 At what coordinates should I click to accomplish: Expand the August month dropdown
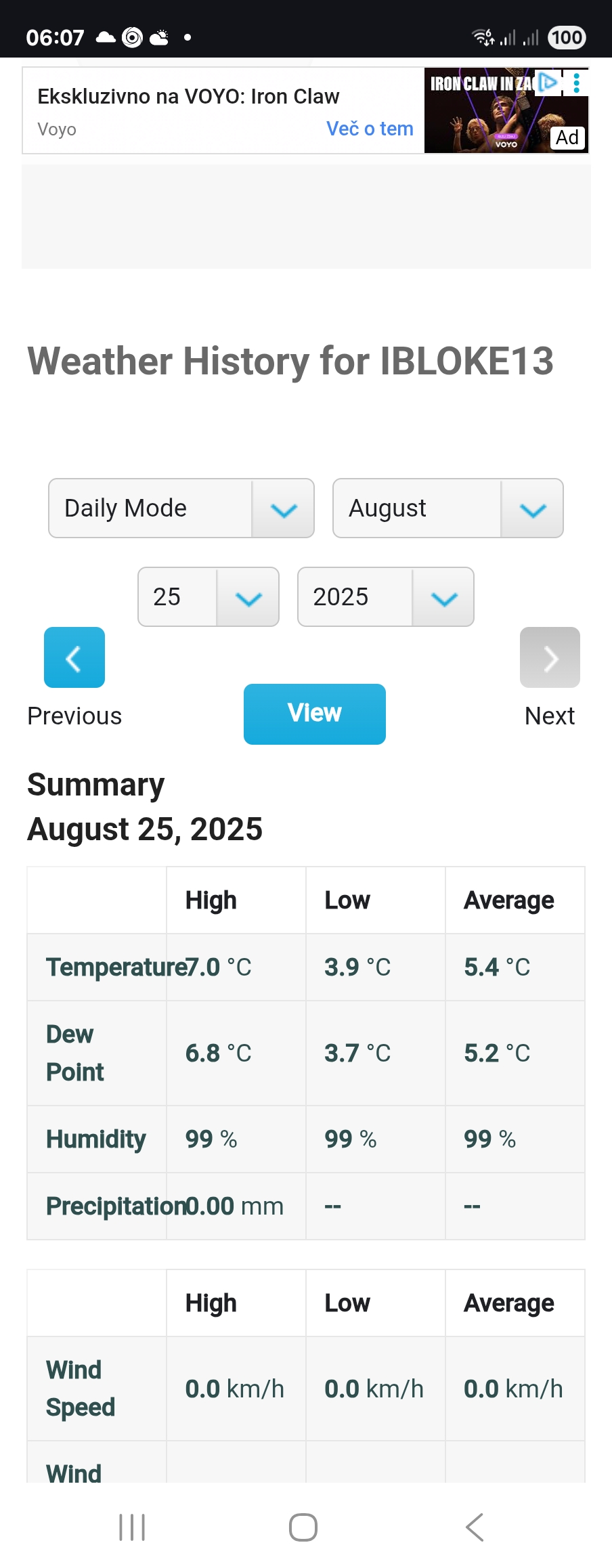pyautogui.click(x=448, y=508)
